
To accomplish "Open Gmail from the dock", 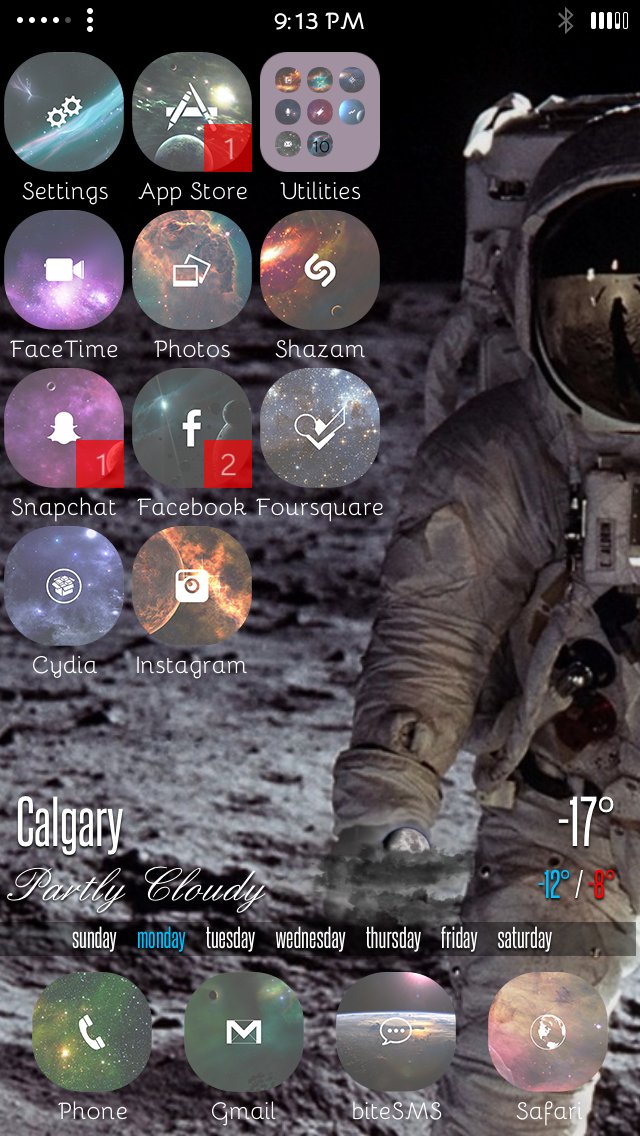I will (244, 1032).
